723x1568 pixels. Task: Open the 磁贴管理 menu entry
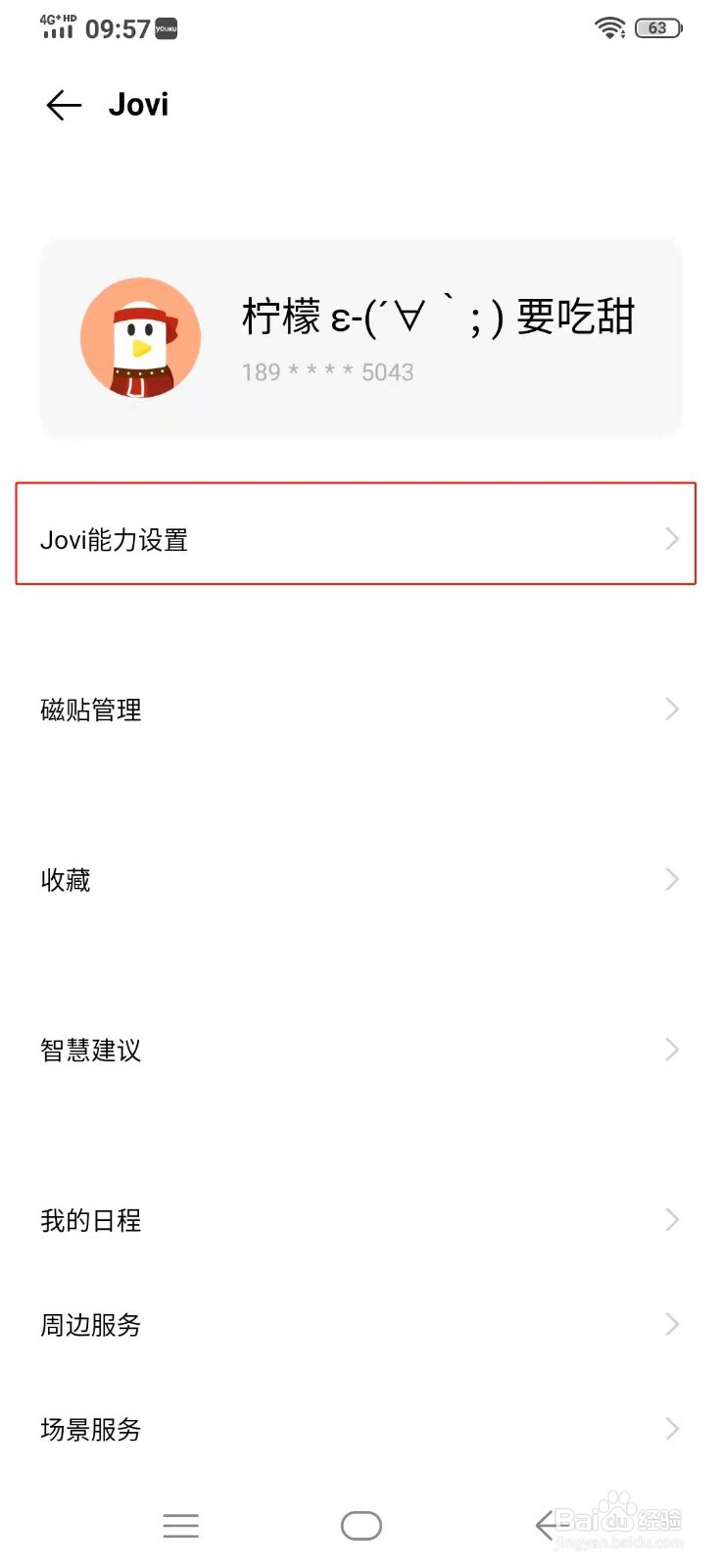coord(91,710)
